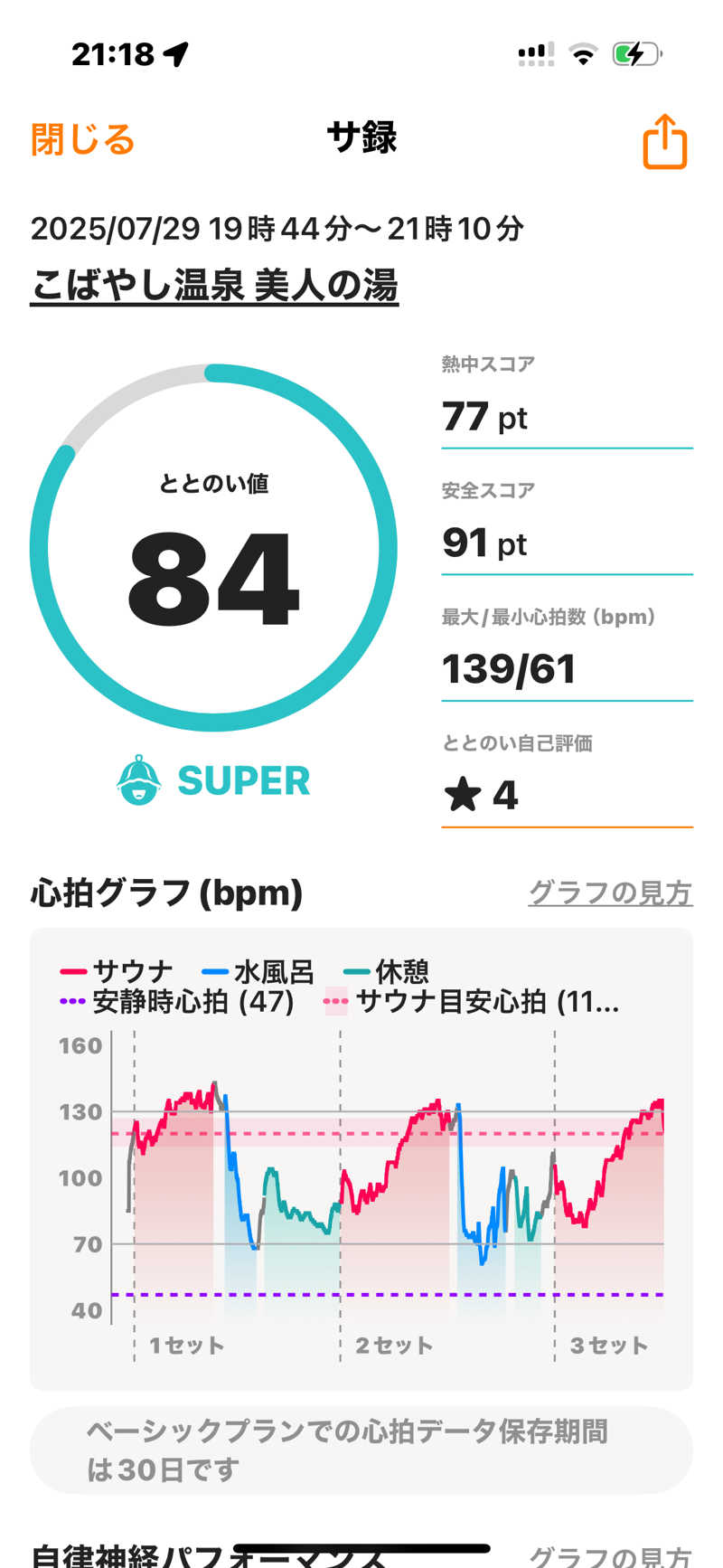Share this sauna record
Viewport: 723px width, 1568px height.
pos(665,141)
